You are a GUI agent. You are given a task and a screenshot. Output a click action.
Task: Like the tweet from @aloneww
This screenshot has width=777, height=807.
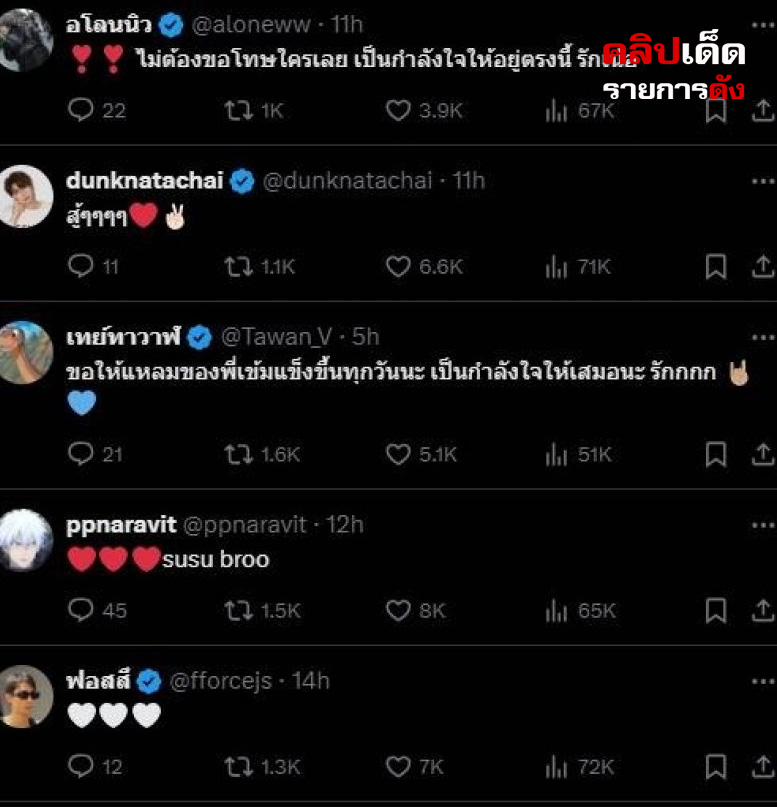pos(399,110)
